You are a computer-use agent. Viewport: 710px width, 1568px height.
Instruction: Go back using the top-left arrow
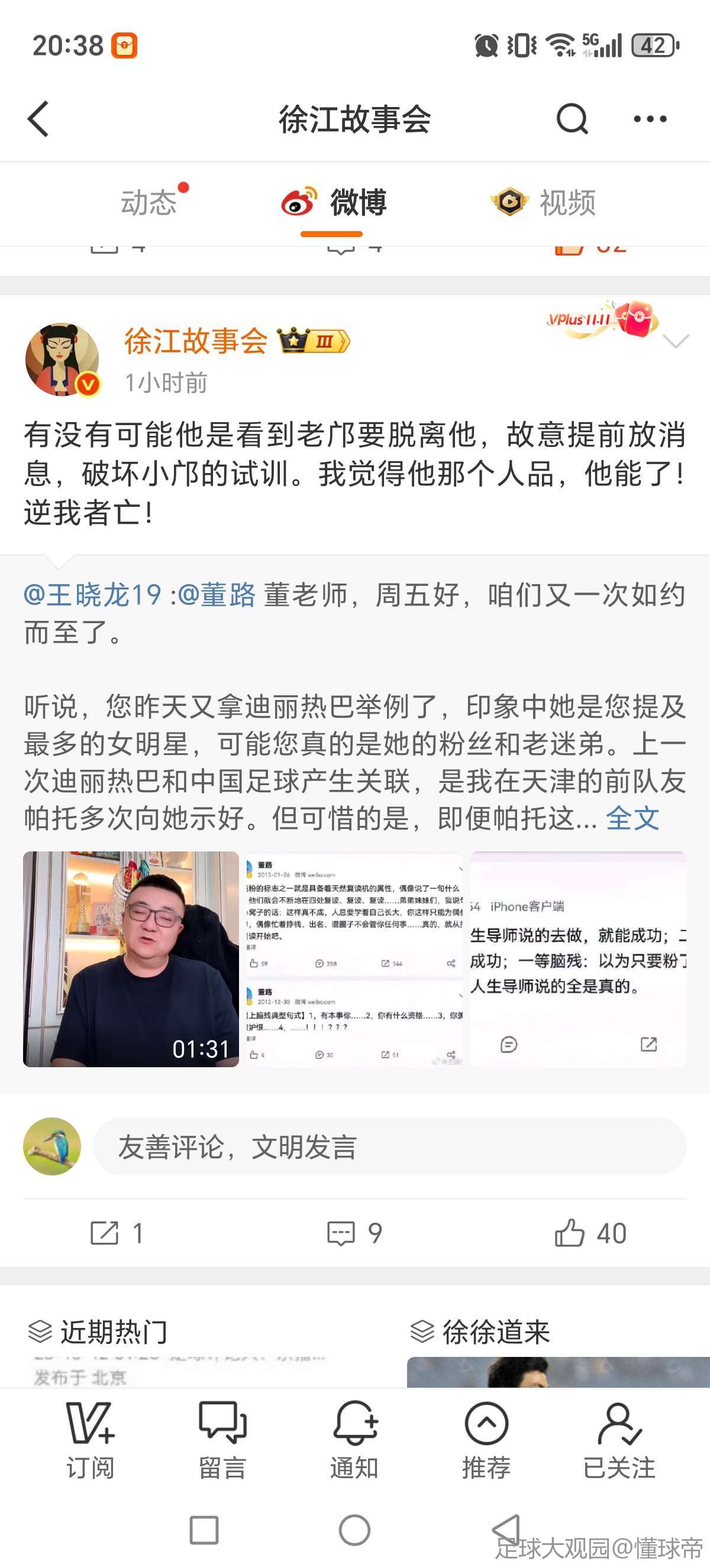pyautogui.click(x=38, y=119)
